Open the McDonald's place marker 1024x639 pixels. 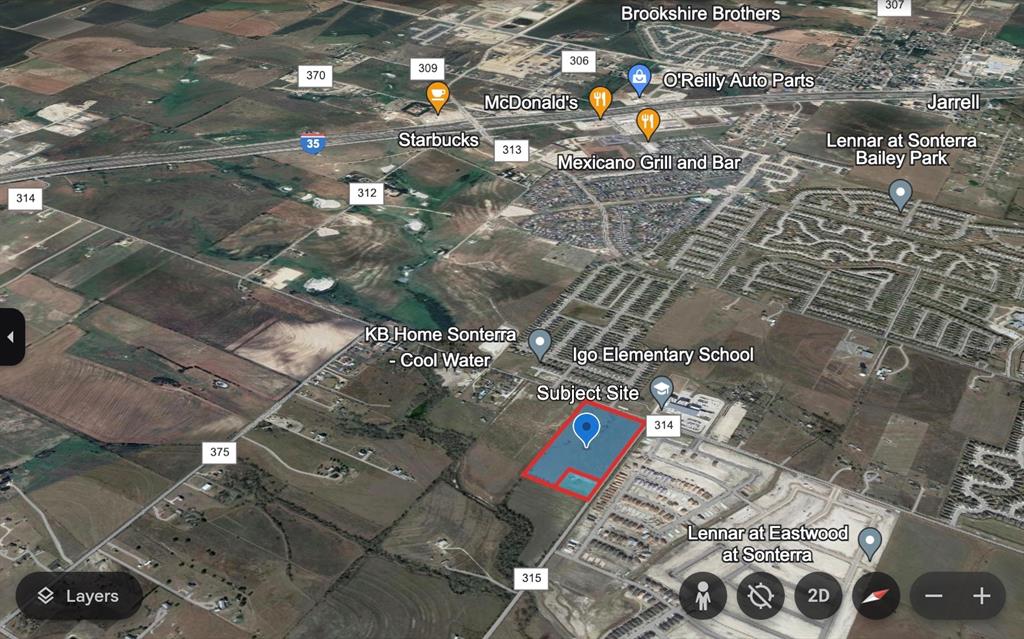click(x=600, y=99)
